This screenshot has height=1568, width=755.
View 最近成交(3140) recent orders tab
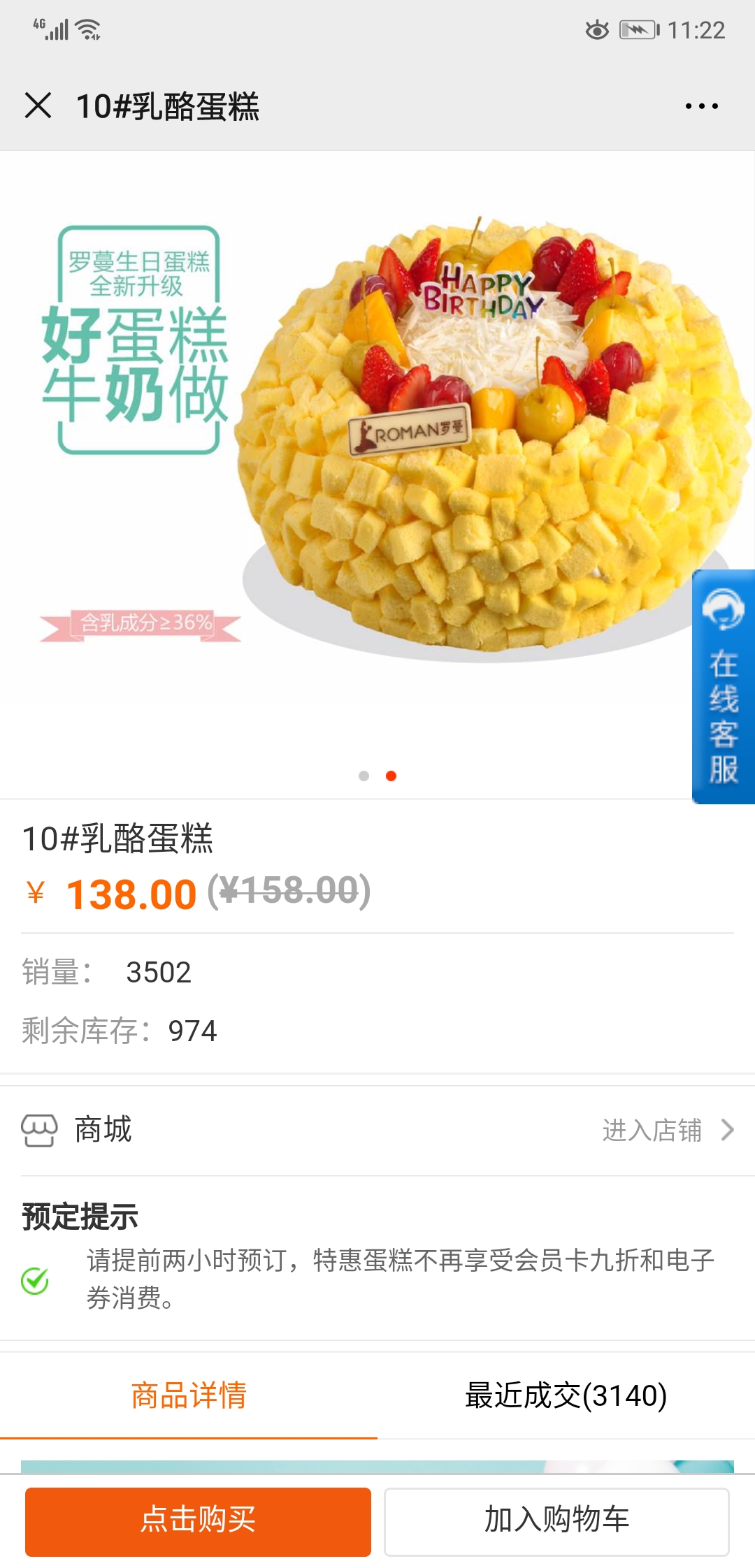(566, 1395)
